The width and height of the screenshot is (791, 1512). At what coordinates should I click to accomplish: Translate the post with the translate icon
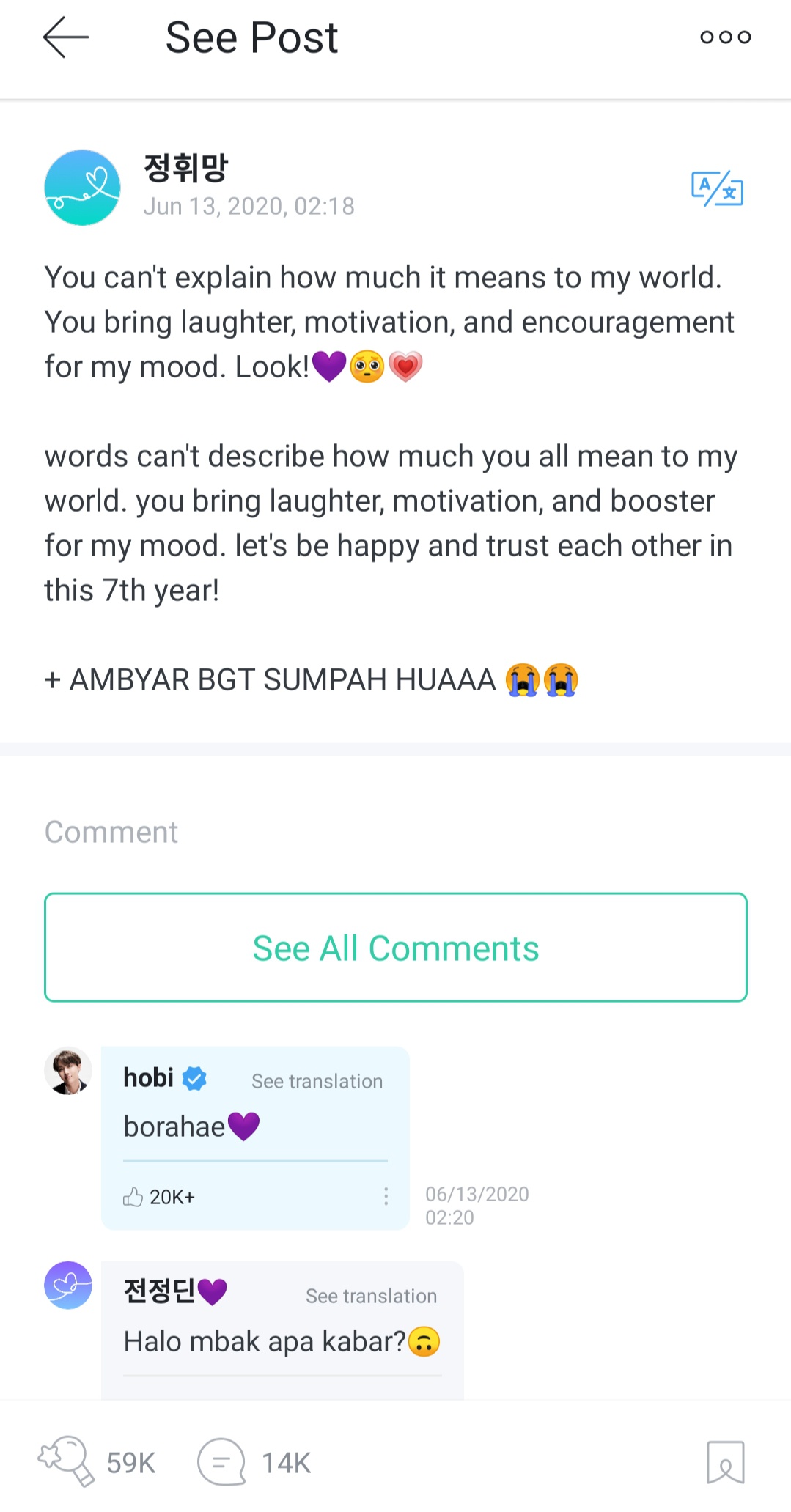pyautogui.click(x=717, y=188)
